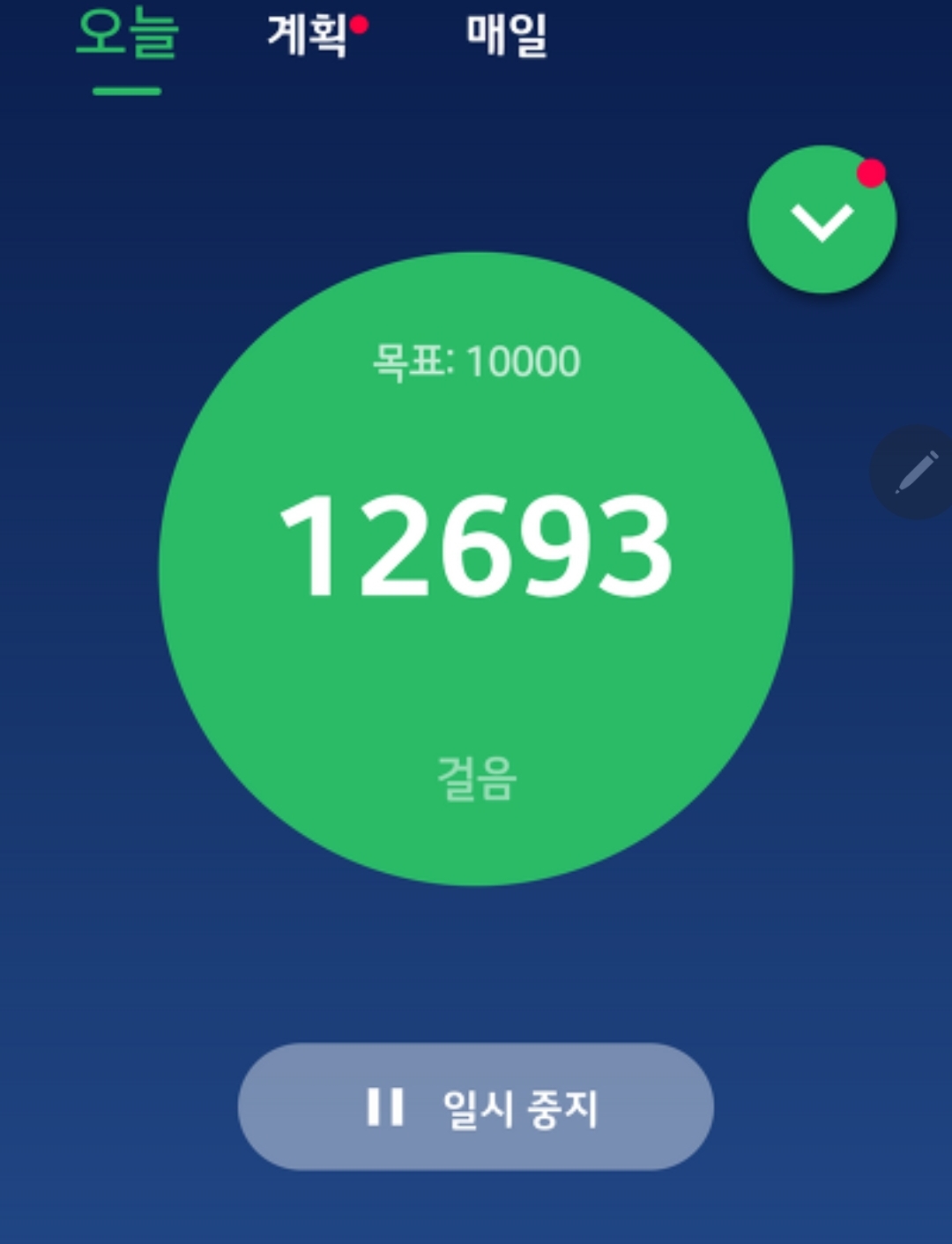Expand the green down-arrow button
This screenshot has width=952, height=1244.
pos(822,220)
